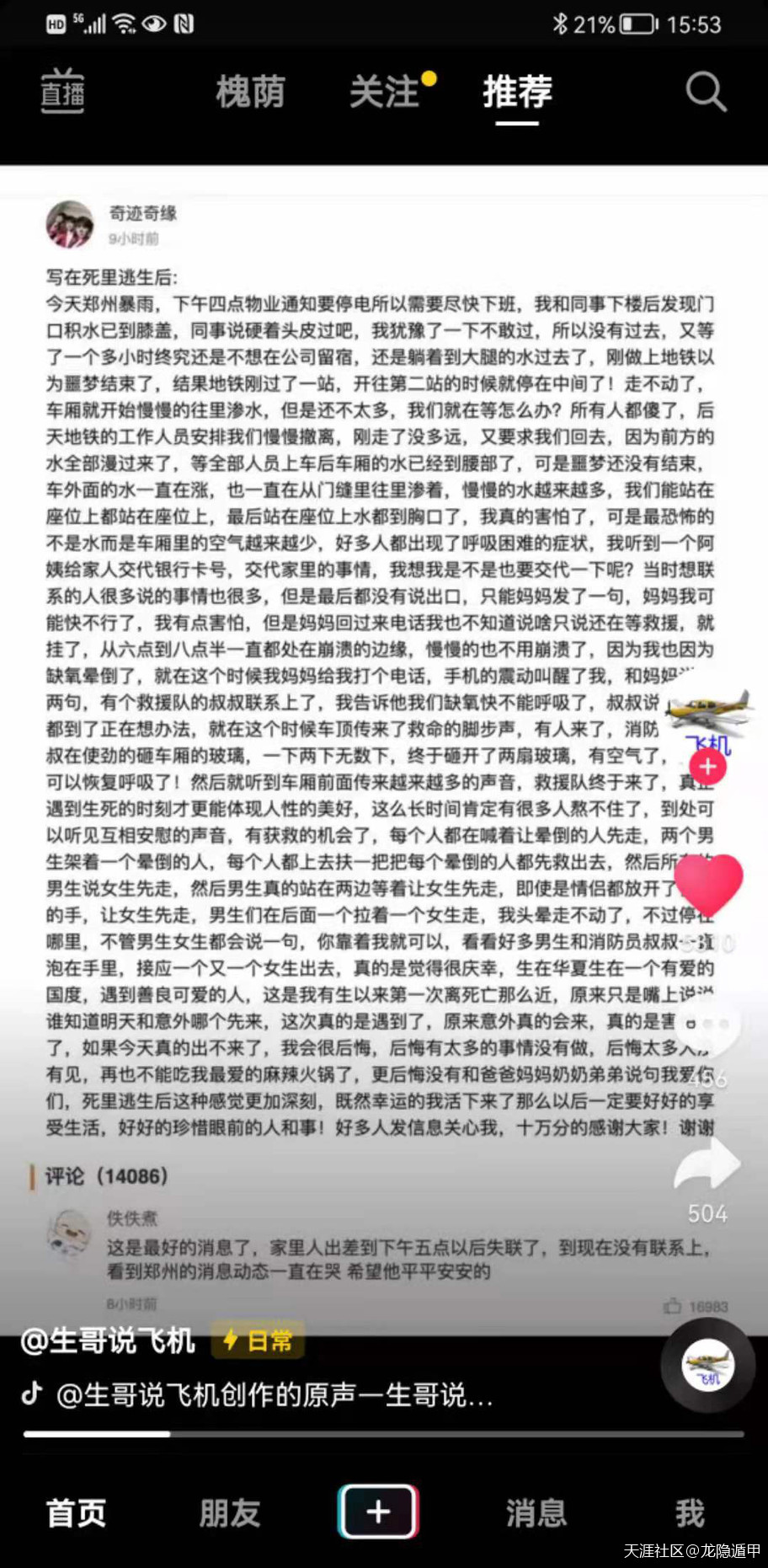This screenshot has width=768, height=1568.
Task: Open the 朋友 tab
Action: (229, 1512)
